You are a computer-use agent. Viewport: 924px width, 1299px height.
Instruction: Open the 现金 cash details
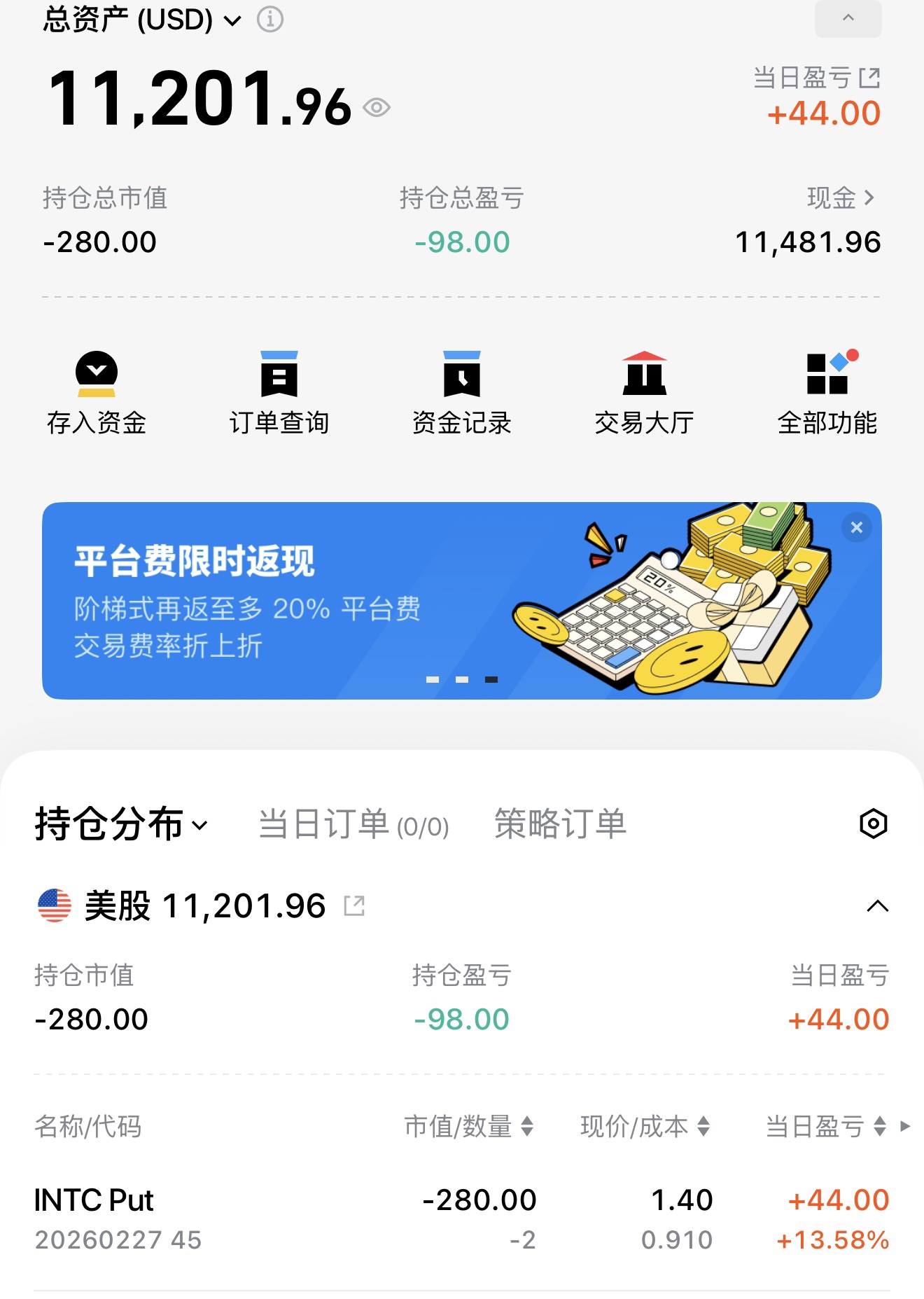[x=841, y=198]
